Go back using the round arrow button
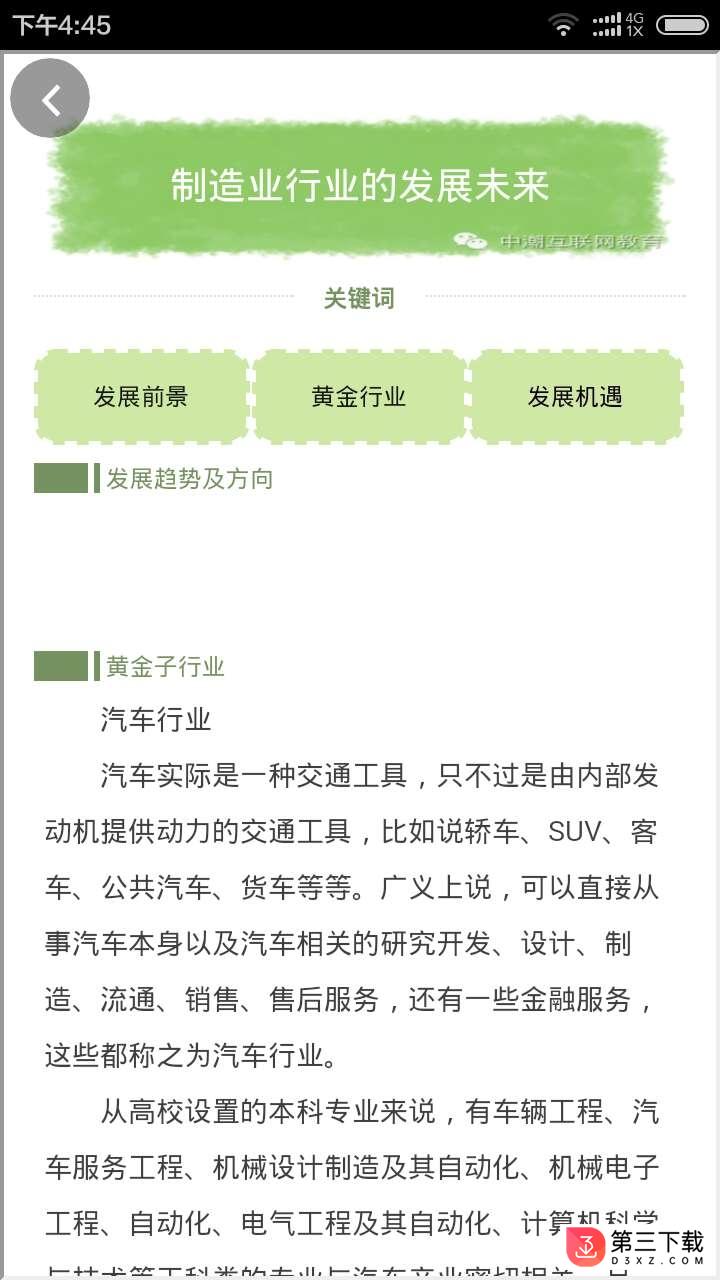 click(x=50, y=98)
